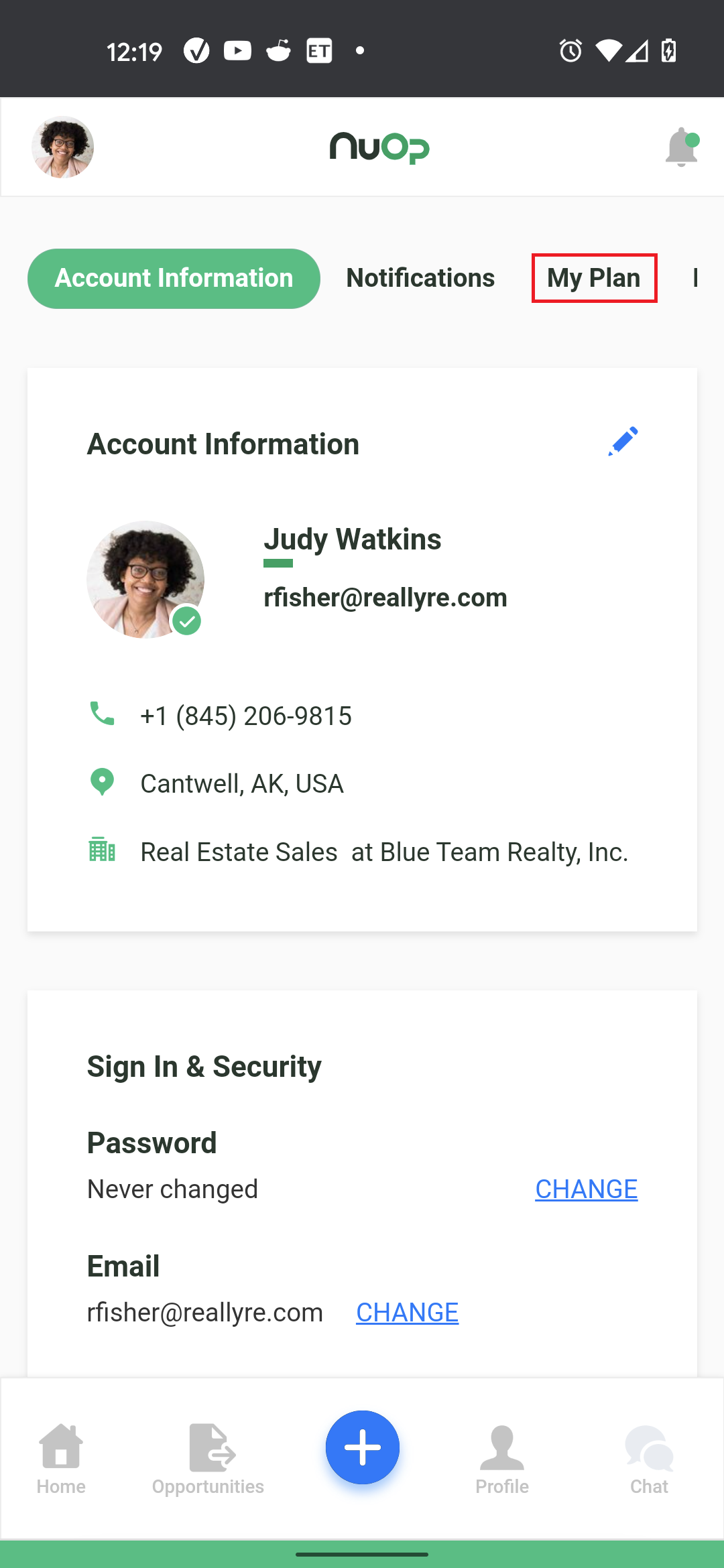The width and height of the screenshot is (724, 1568).
Task: Tap the blue plus button
Action: pos(362,1447)
